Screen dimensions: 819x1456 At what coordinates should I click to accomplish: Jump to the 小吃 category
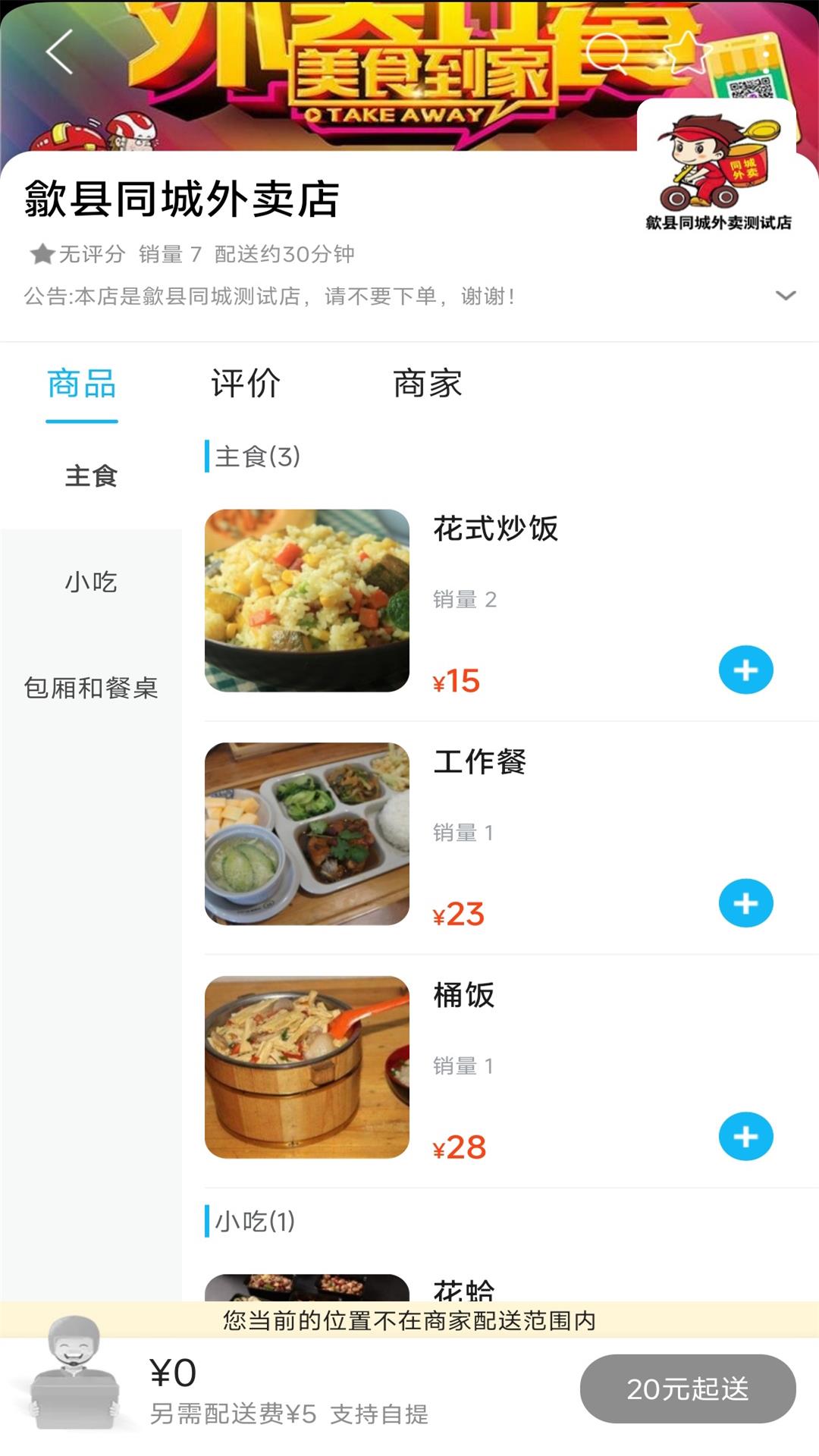tap(91, 582)
